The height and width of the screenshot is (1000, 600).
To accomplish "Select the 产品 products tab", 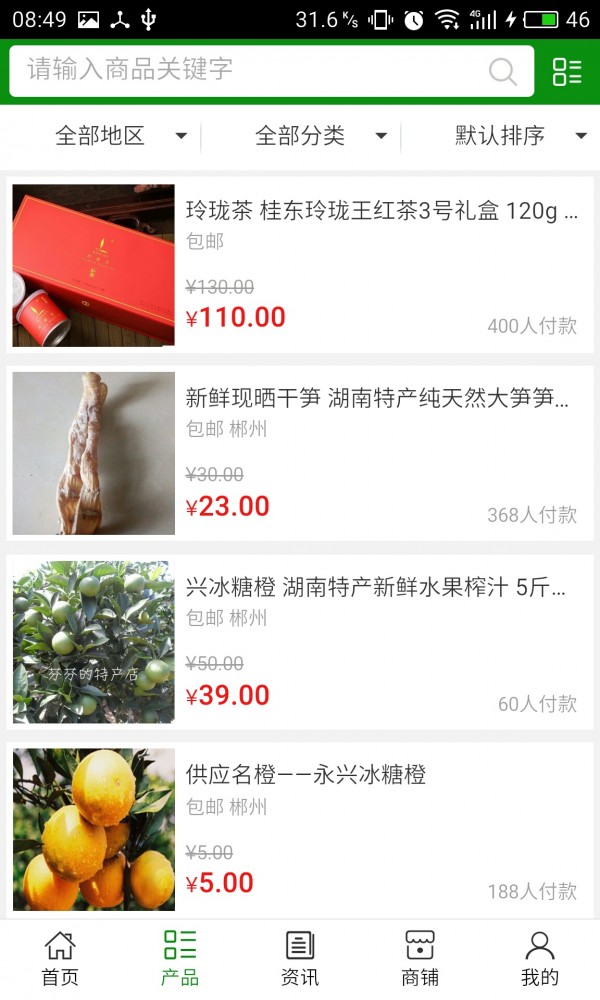I will 180,958.
